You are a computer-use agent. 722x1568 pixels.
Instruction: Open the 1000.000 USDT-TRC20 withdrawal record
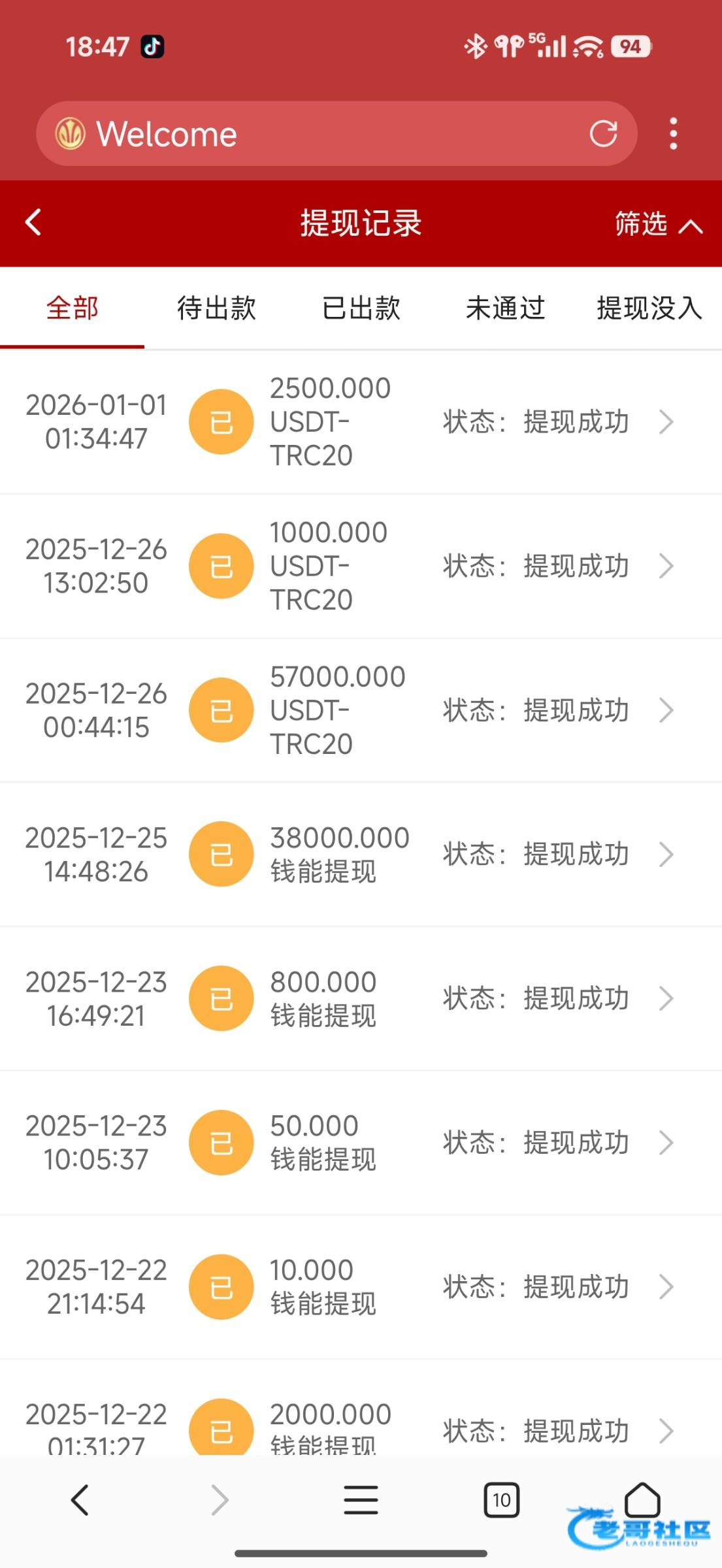click(x=361, y=566)
